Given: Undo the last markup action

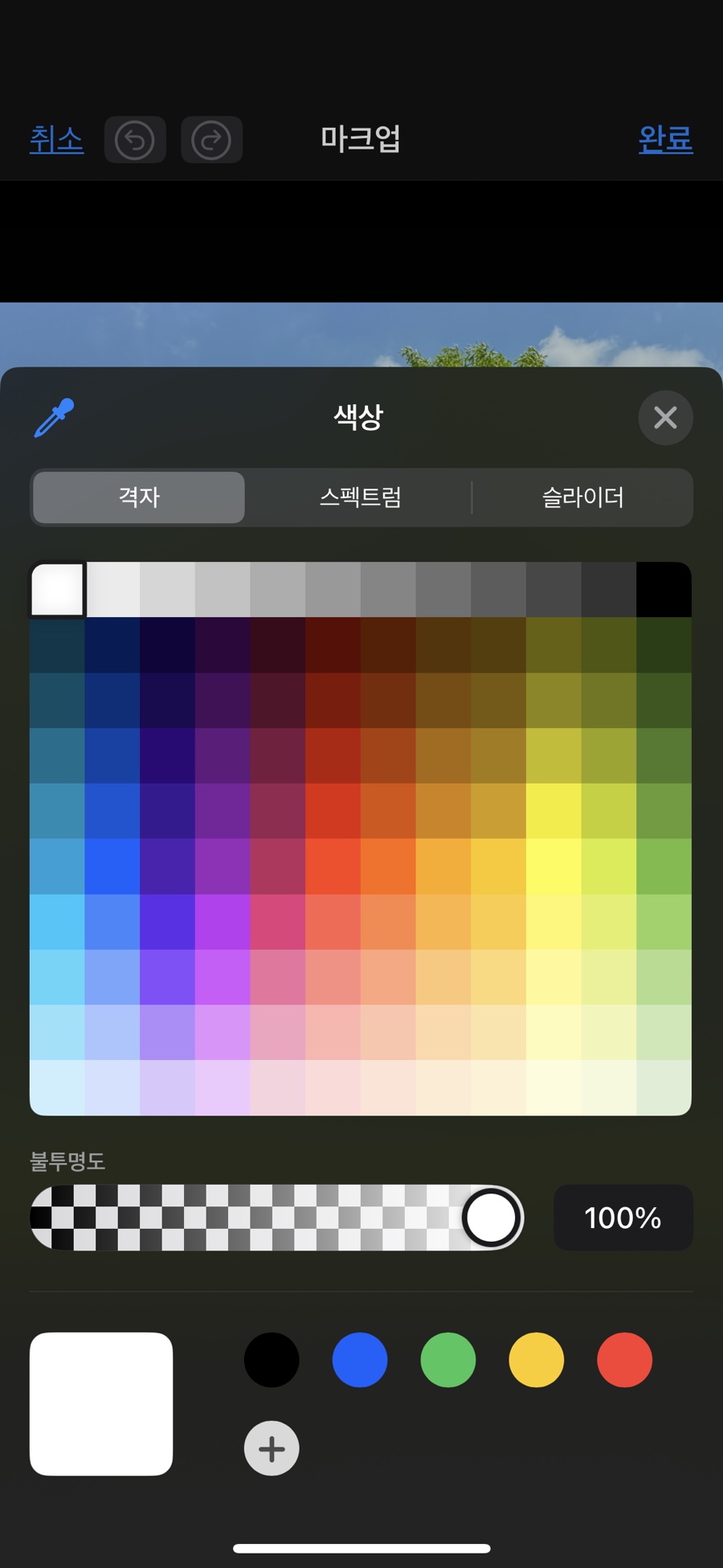Looking at the screenshot, I should [x=135, y=141].
